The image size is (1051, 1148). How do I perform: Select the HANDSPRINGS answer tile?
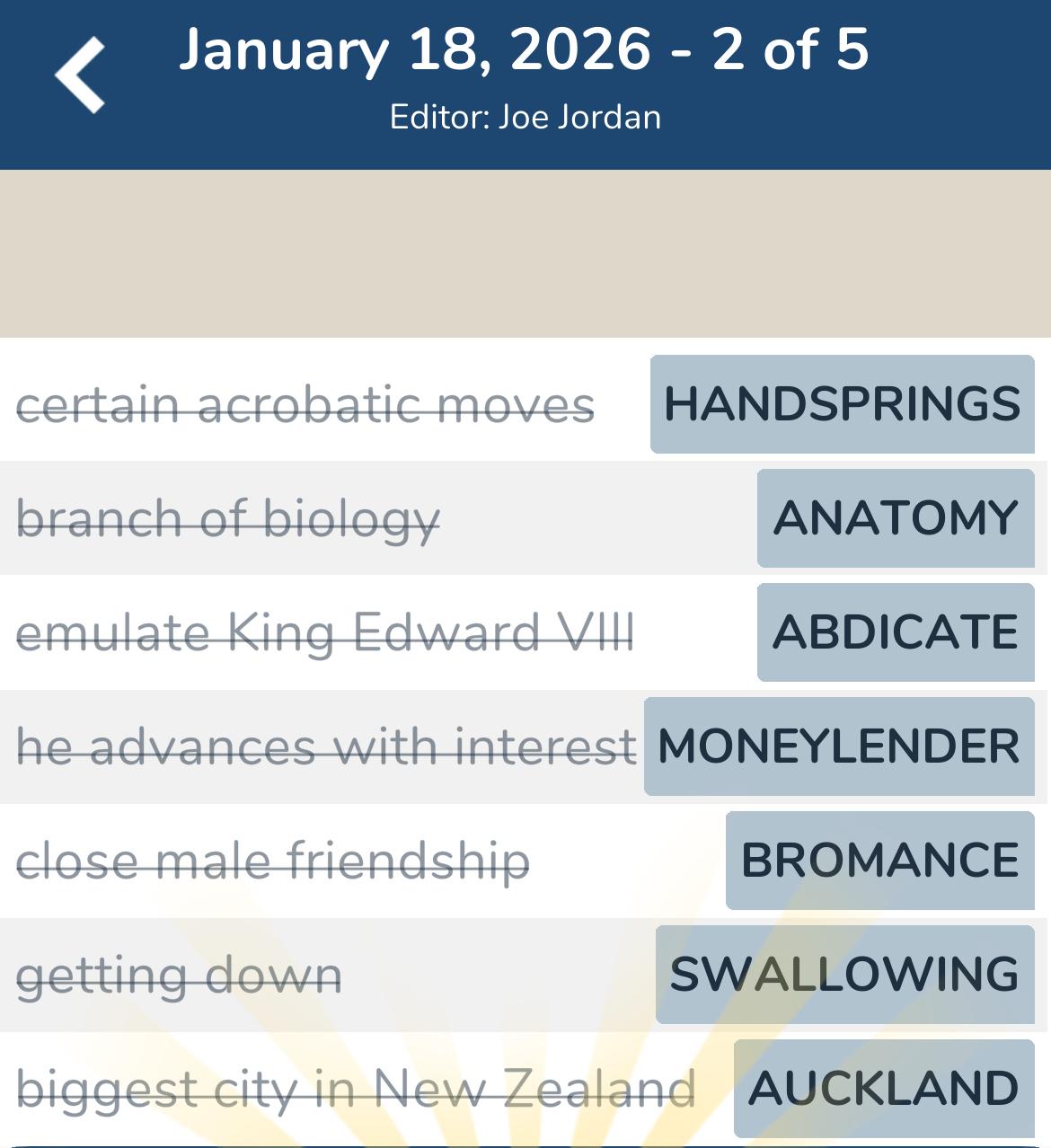coord(840,404)
